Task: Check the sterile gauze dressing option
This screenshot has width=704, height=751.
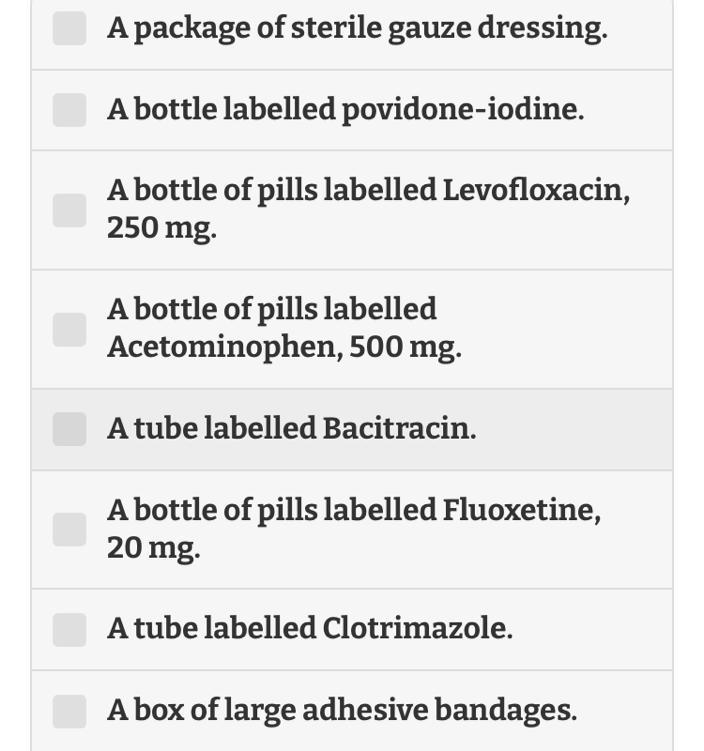Action: point(69,29)
